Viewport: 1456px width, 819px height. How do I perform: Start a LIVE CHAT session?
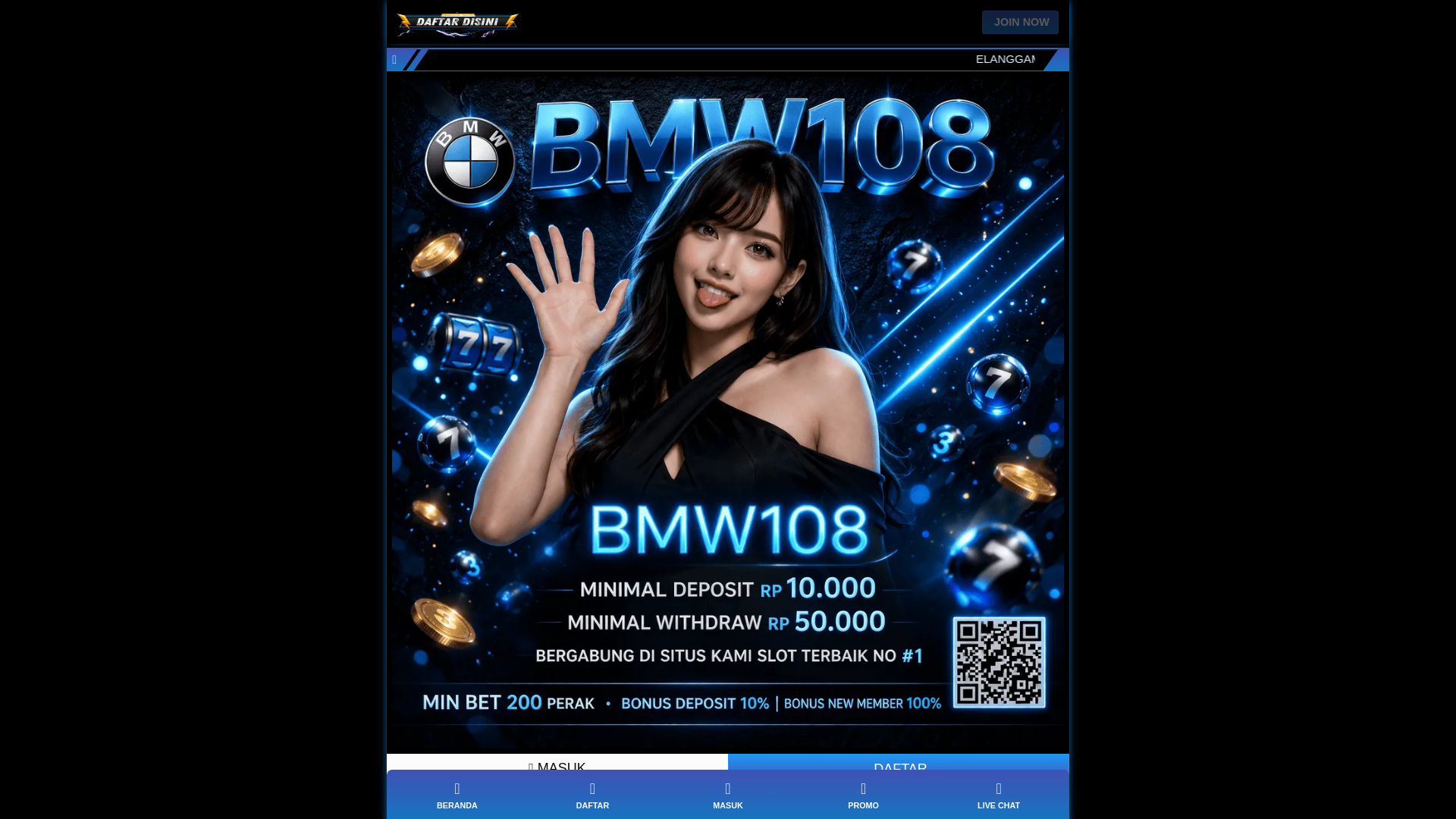click(998, 795)
